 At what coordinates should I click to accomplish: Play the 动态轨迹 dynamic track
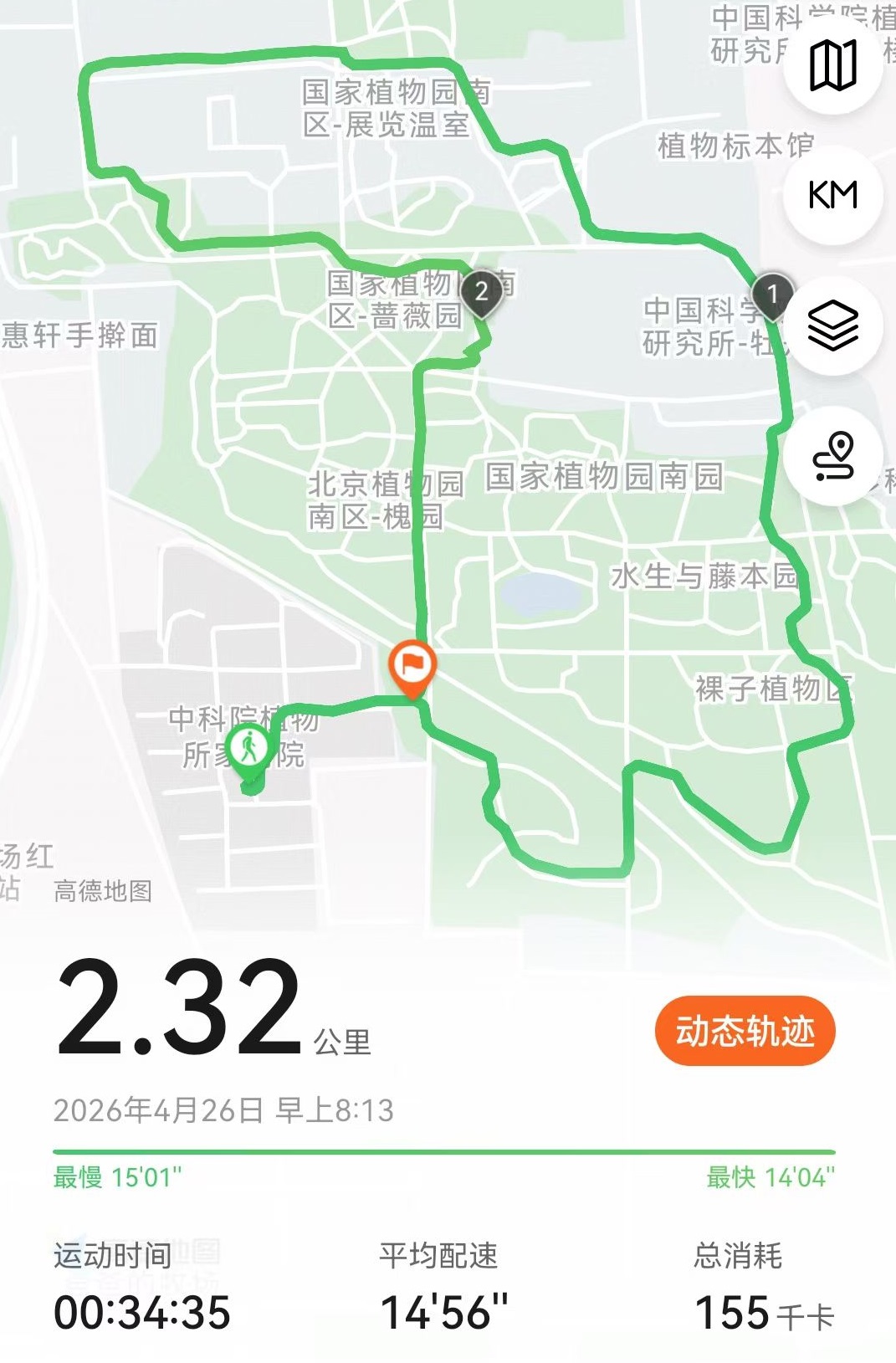[745, 1031]
